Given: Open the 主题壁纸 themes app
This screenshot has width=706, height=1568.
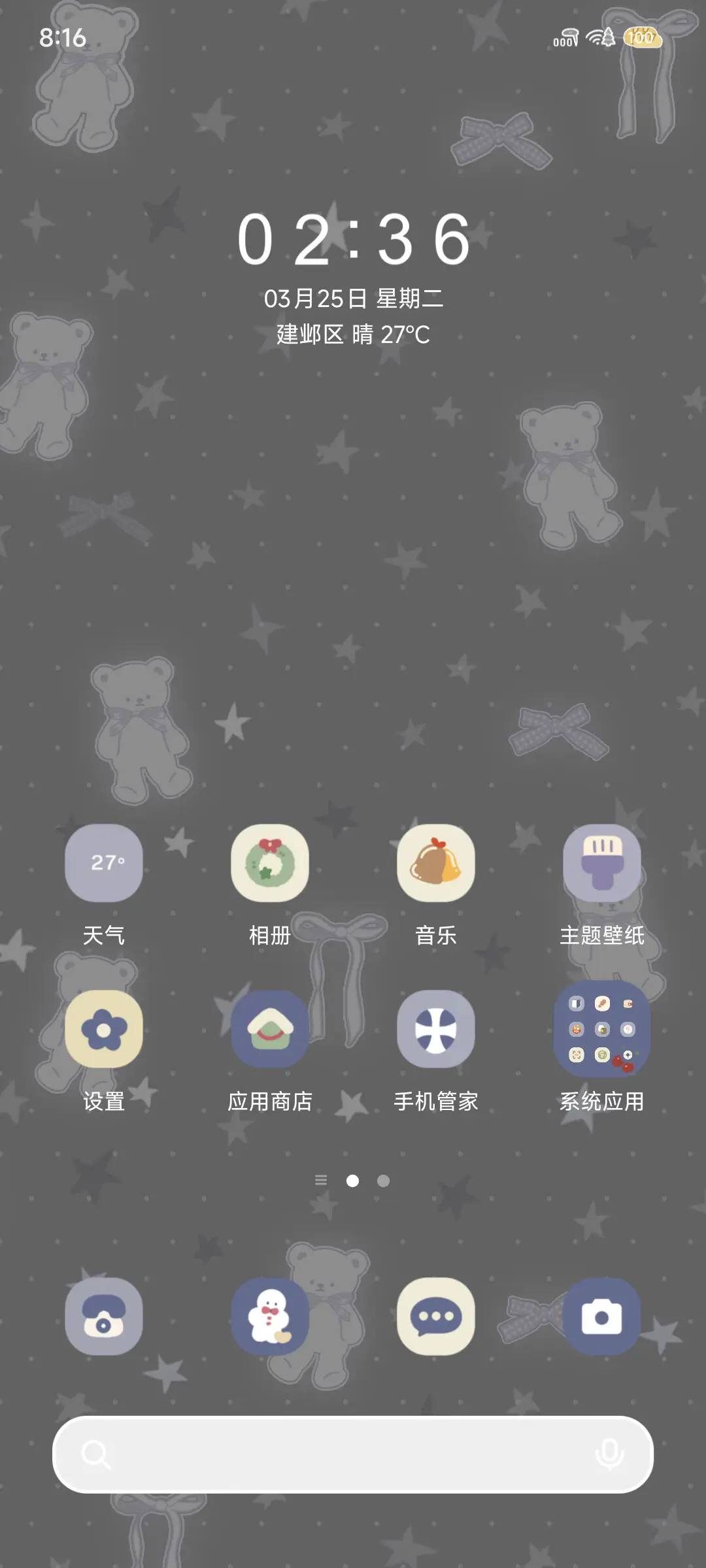Looking at the screenshot, I should [601, 862].
